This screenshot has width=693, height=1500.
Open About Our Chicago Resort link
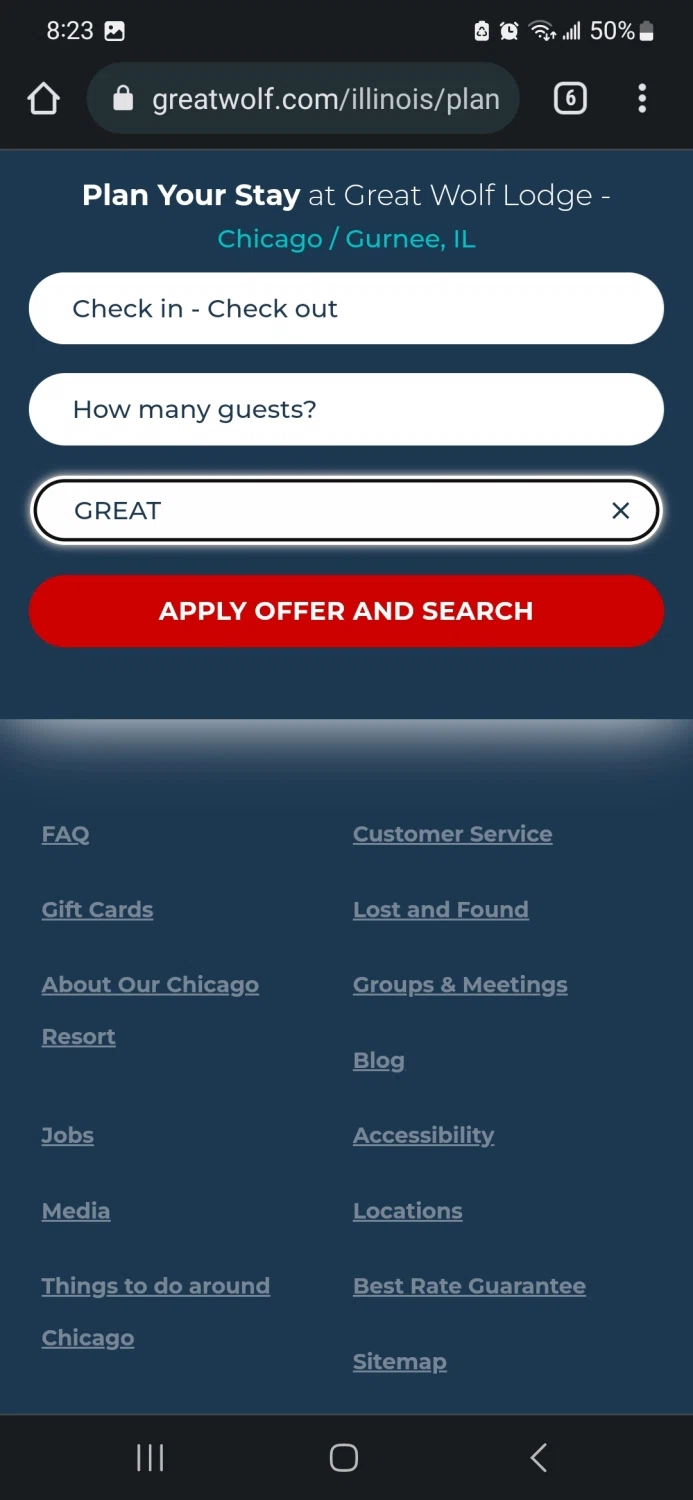[150, 985]
